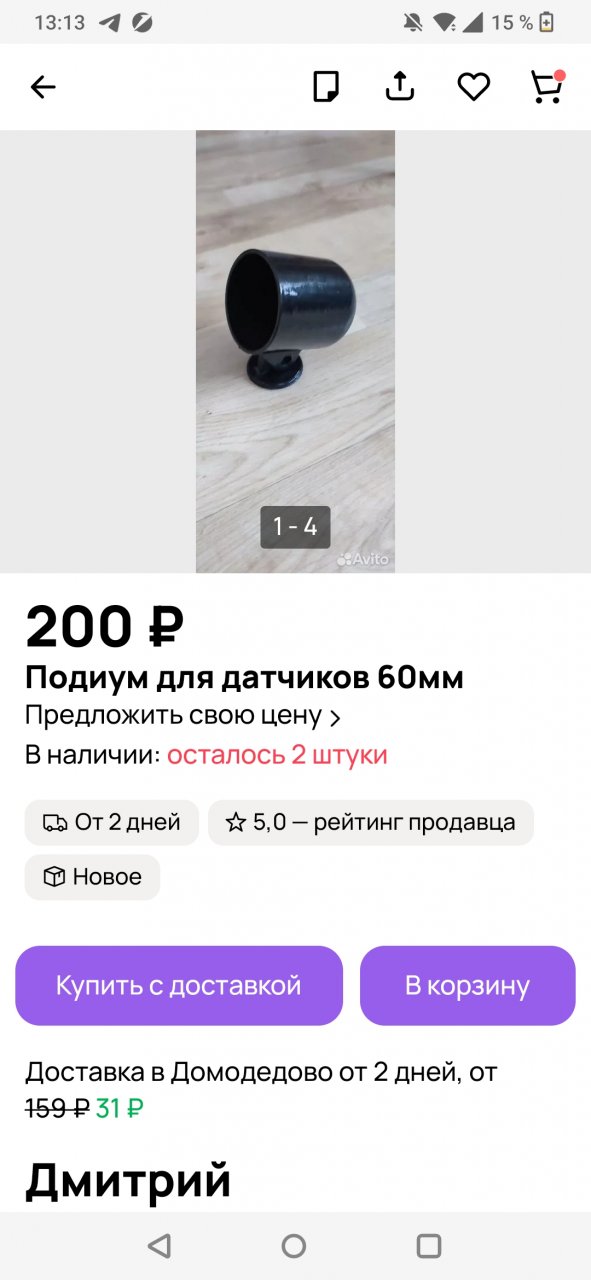591x1280 pixels.
Task: Share this listing
Action: point(400,87)
